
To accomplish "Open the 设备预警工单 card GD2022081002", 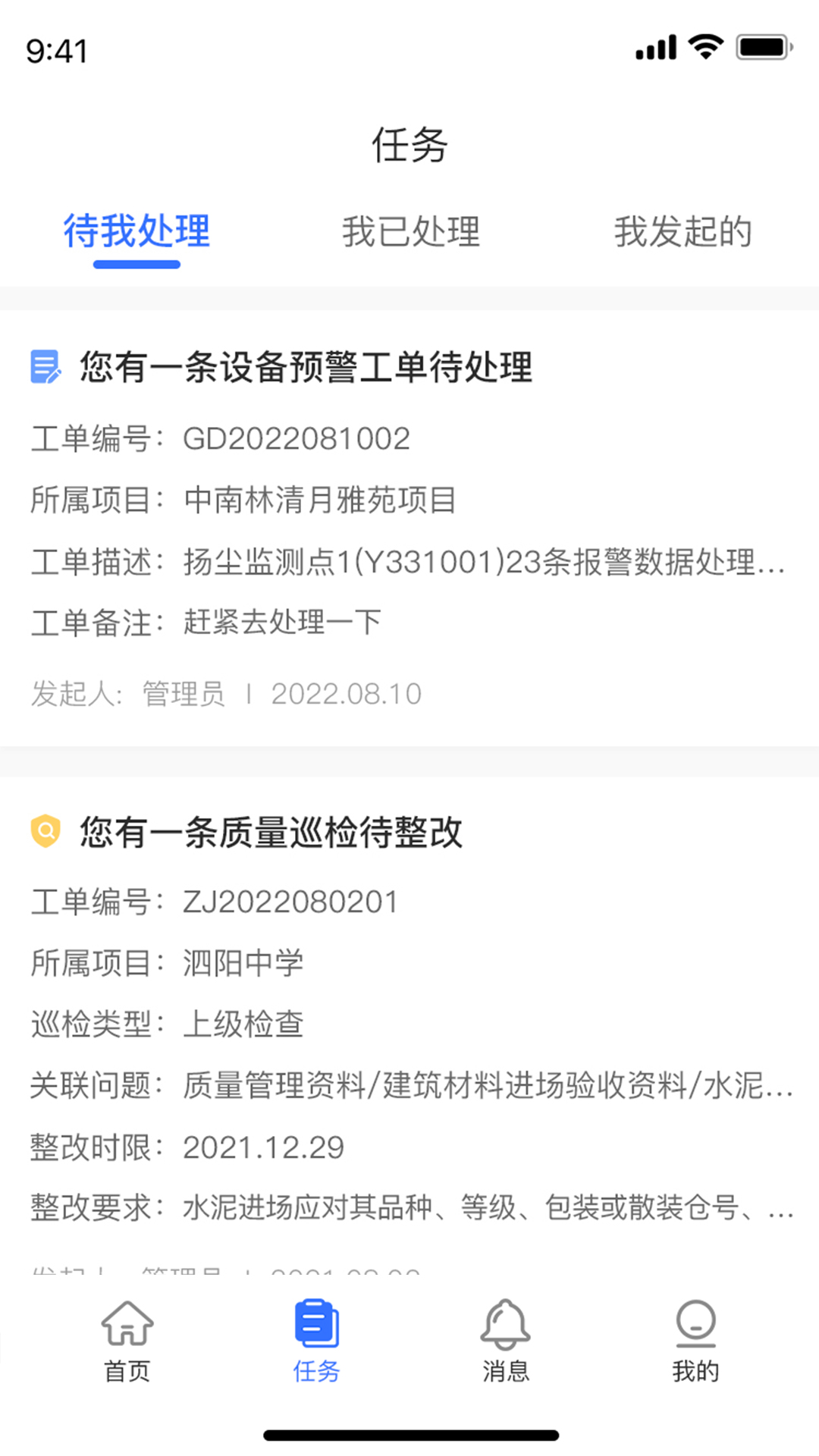I will pyautogui.click(x=409, y=529).
